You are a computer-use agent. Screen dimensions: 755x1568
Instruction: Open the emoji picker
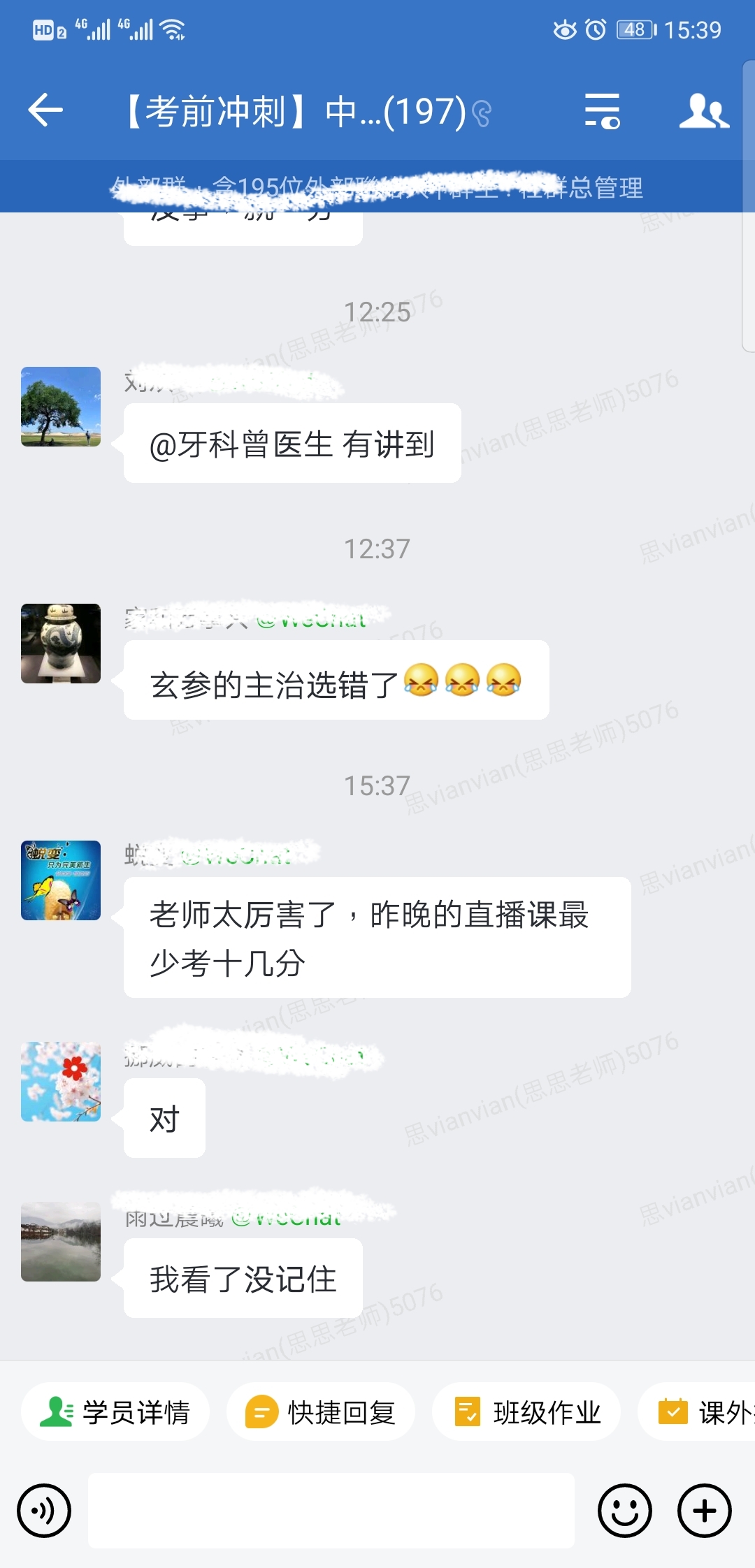tap(624, 1510)
